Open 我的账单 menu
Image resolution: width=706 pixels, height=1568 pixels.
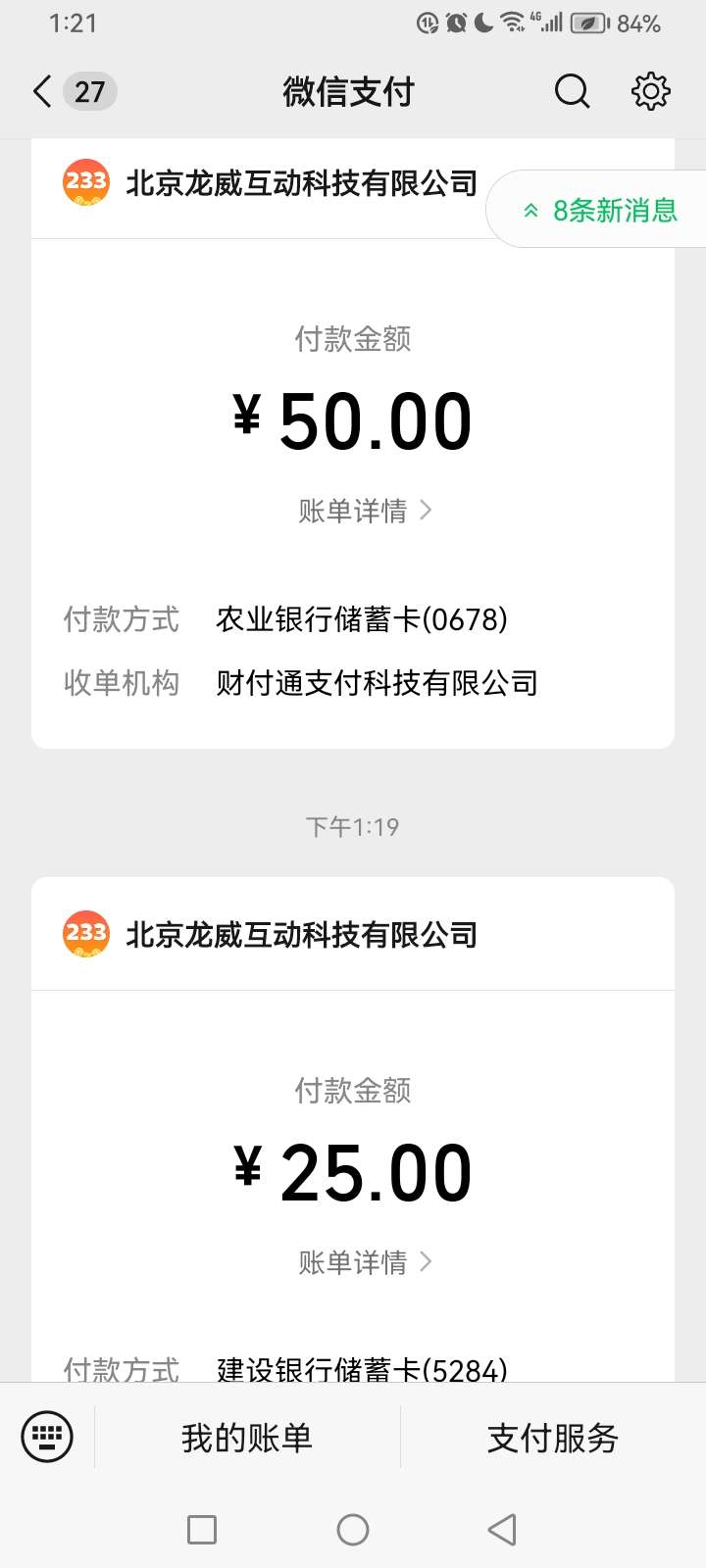point(247,1438)
